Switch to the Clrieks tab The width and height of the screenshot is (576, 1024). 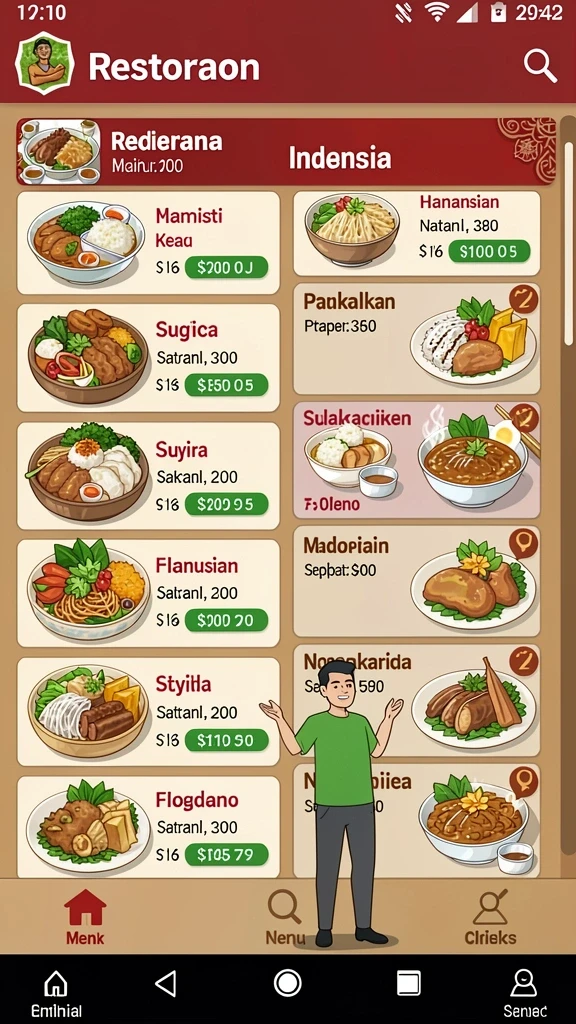click(490, 918)
